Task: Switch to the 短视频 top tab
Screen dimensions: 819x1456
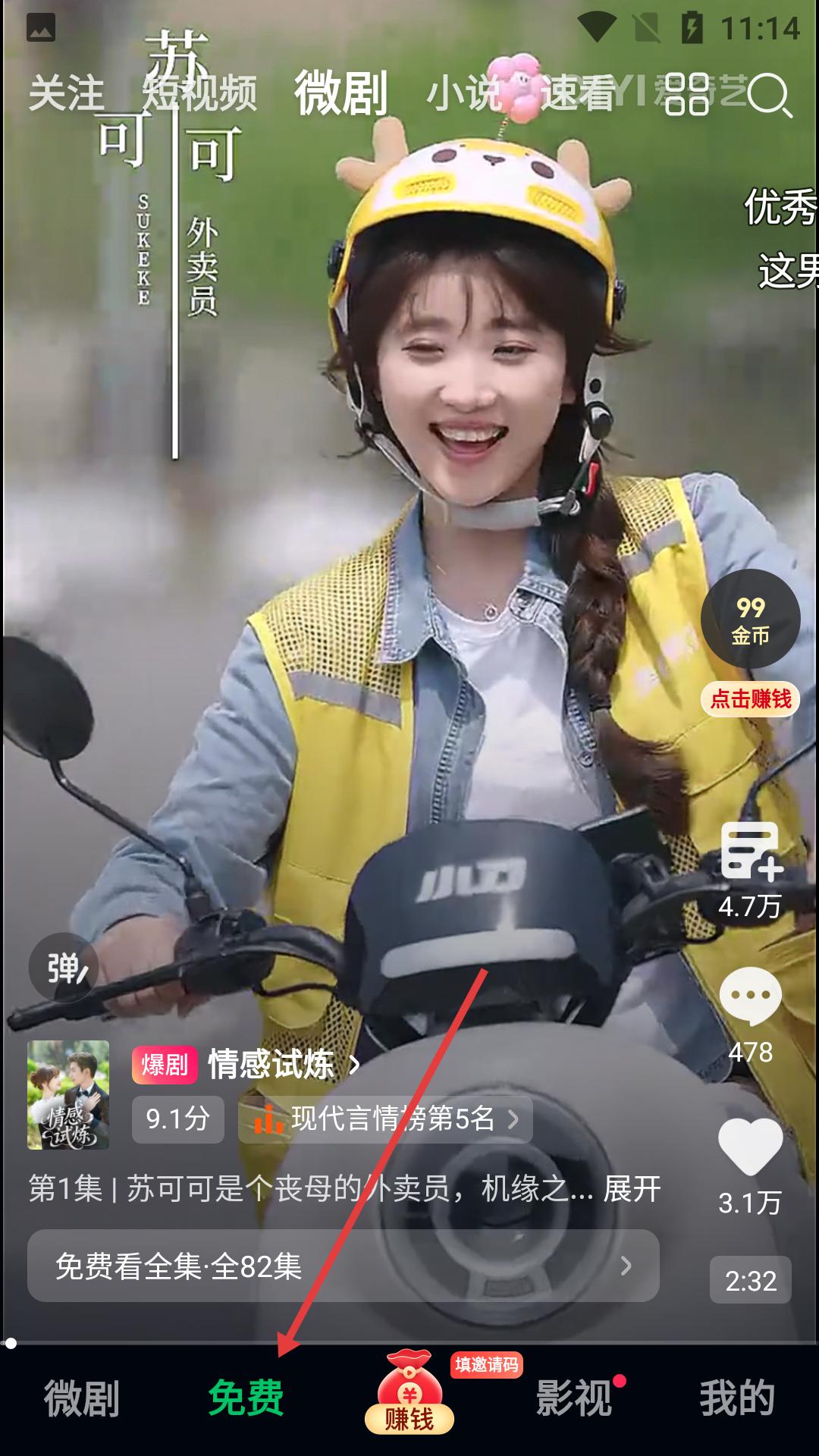Action: [200, 94]
